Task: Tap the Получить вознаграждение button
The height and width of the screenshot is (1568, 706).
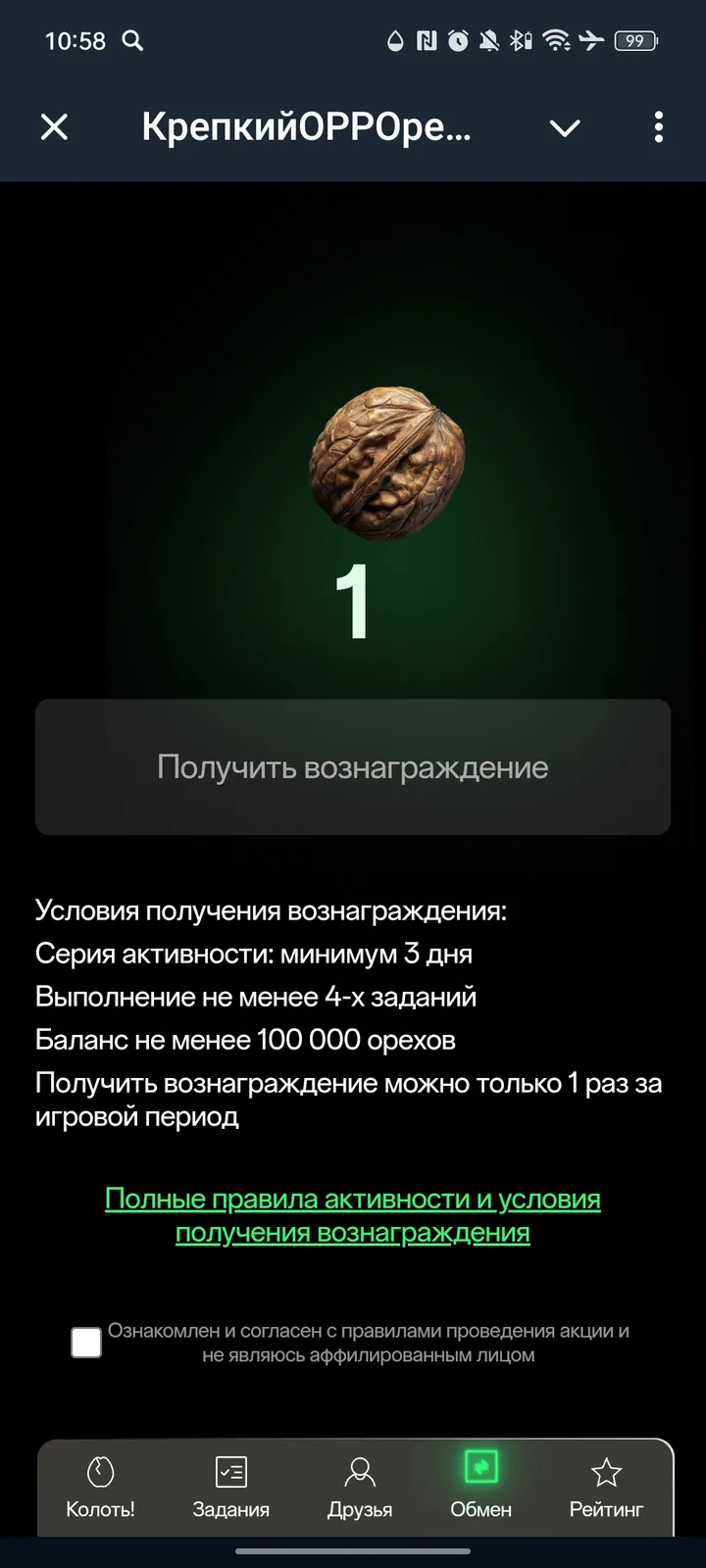Action: point(353,767)
